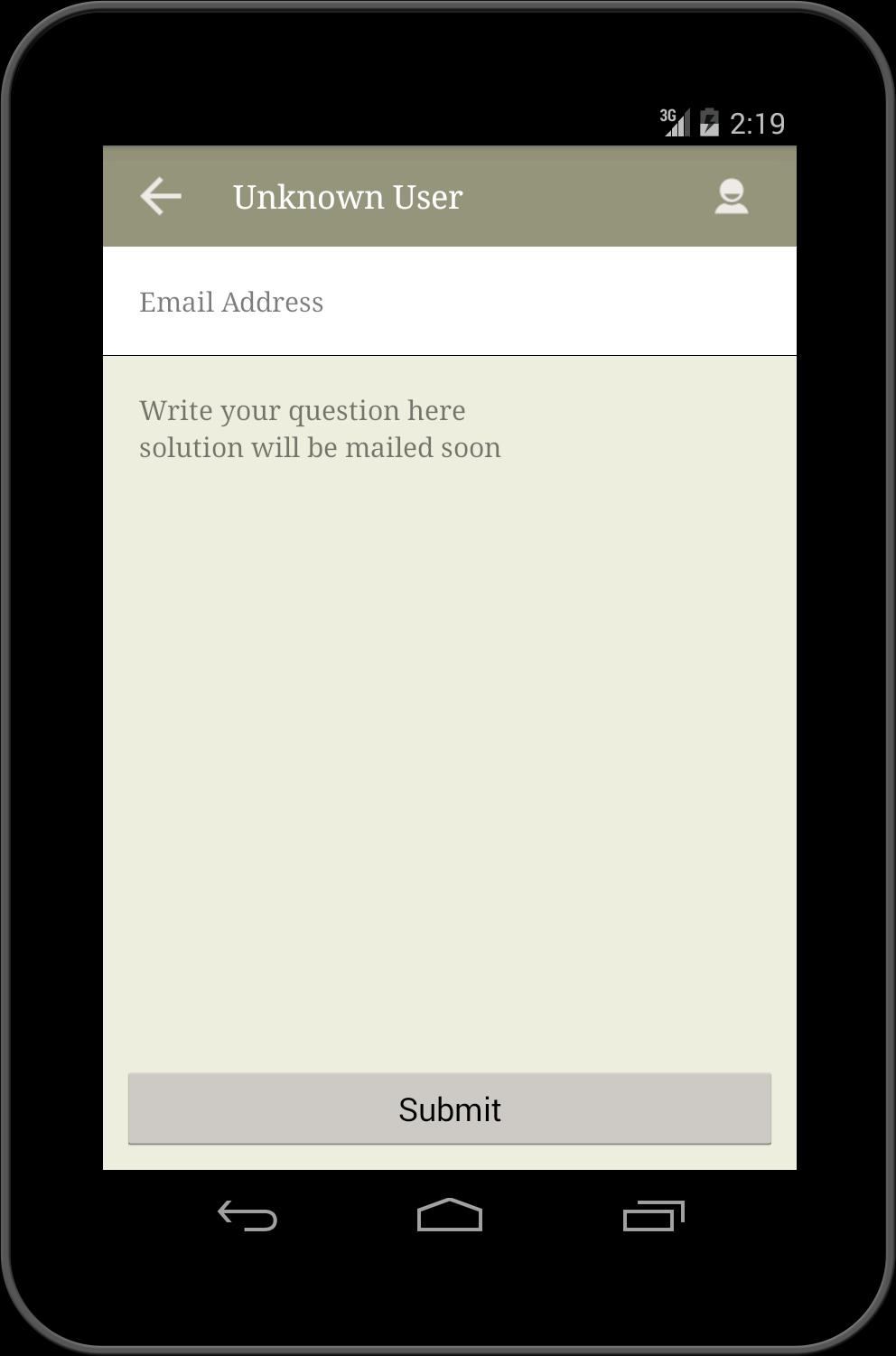The height and width of the screenshot is (1356, 896).
Task: Open the recent apps view
Action: pyautogui.click(x=653, y=1216)
